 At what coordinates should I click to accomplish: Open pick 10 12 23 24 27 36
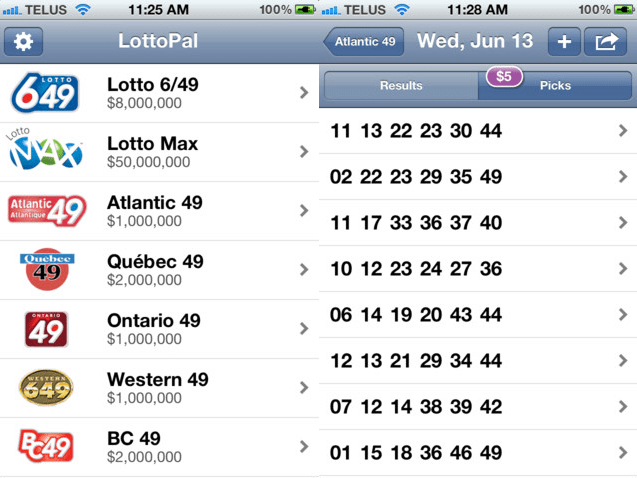[x=478, y=269]
